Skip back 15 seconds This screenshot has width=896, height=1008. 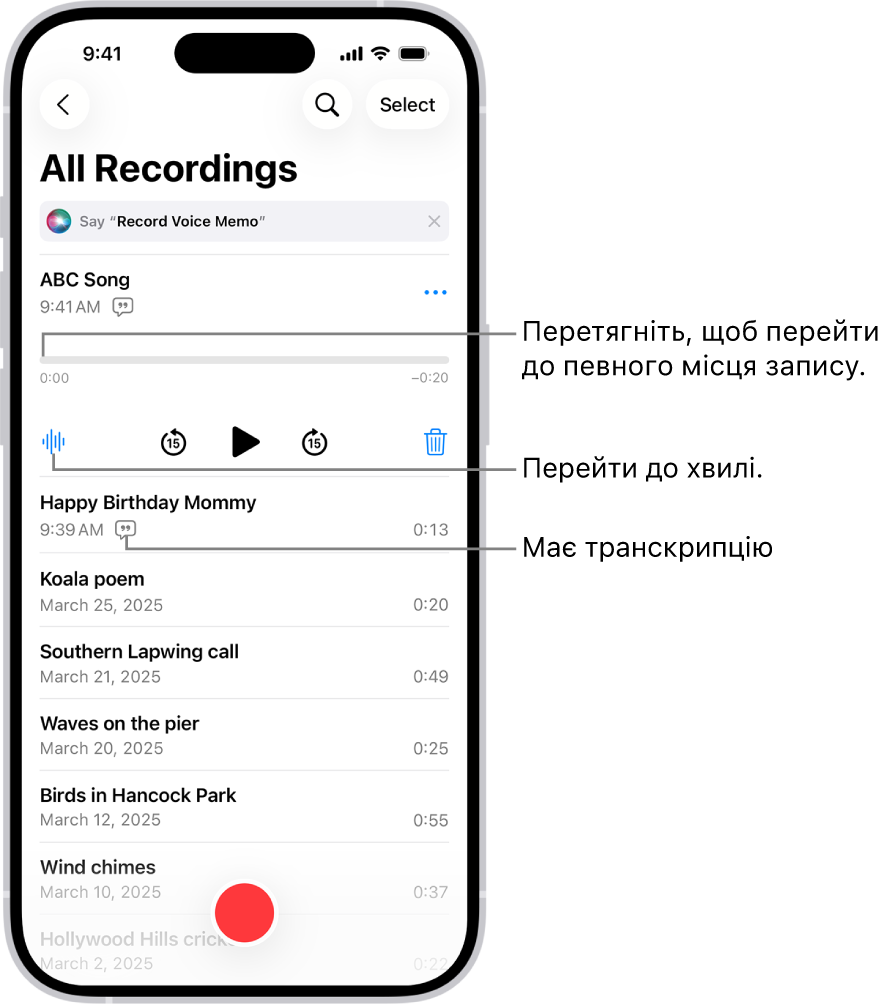click(x=174, y=442)
